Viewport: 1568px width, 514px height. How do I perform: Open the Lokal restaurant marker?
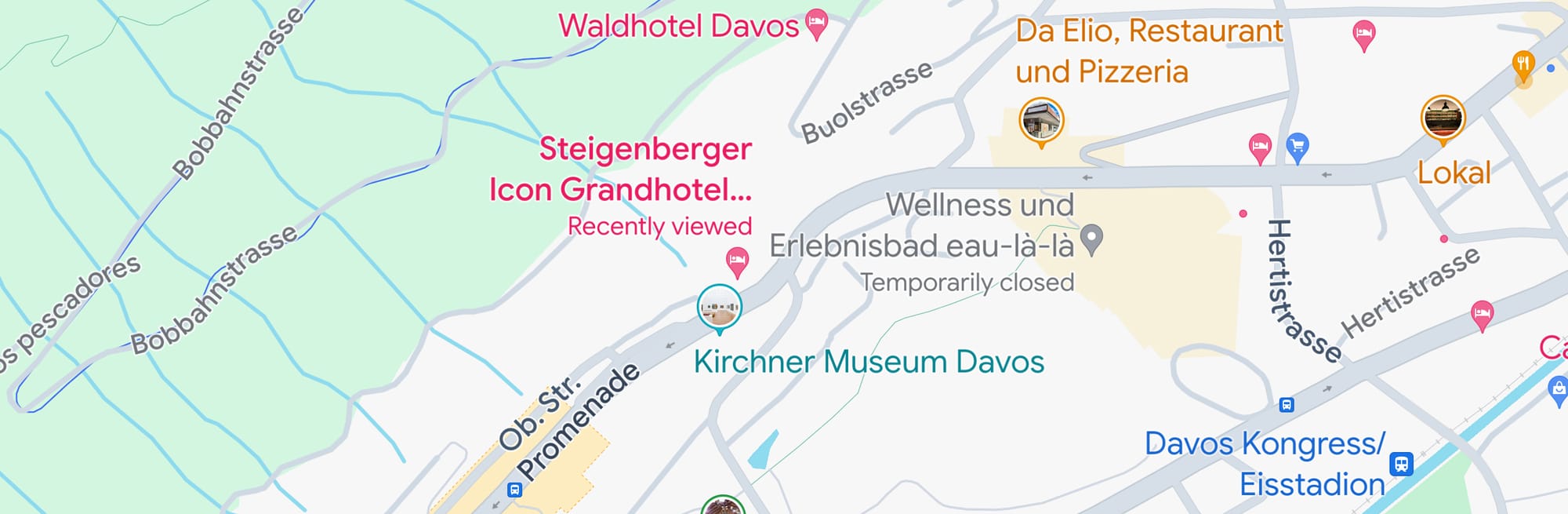[x=1443, y=118]
